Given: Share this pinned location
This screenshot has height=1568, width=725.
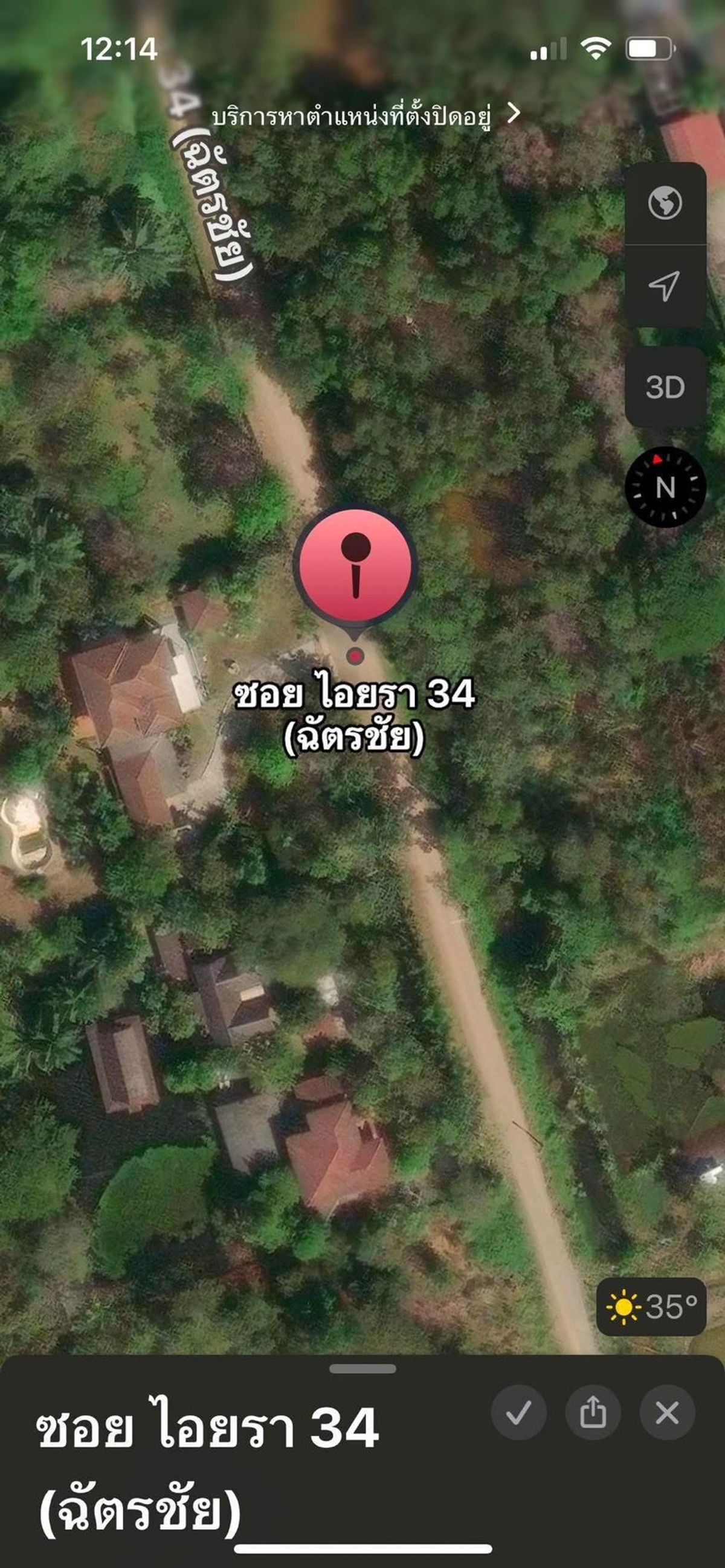Looking at the screenshot, I should [593, 1413].
